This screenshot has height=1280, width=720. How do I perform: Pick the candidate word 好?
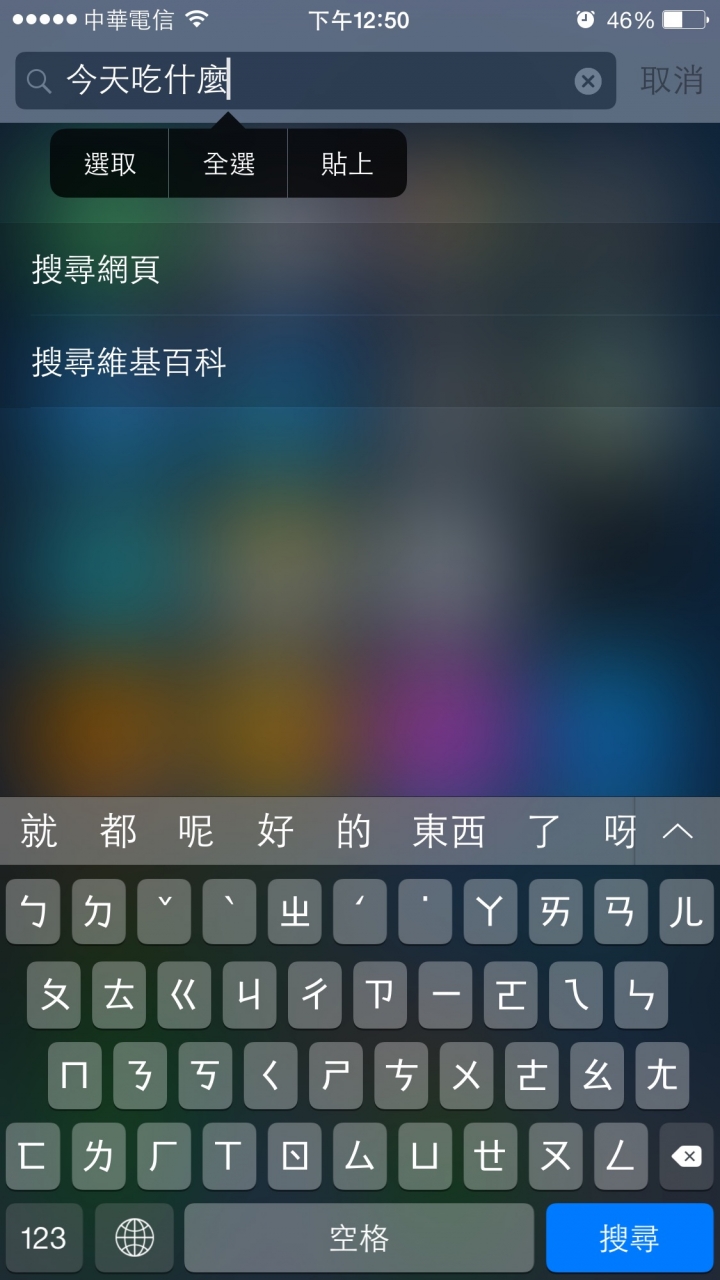275,832
